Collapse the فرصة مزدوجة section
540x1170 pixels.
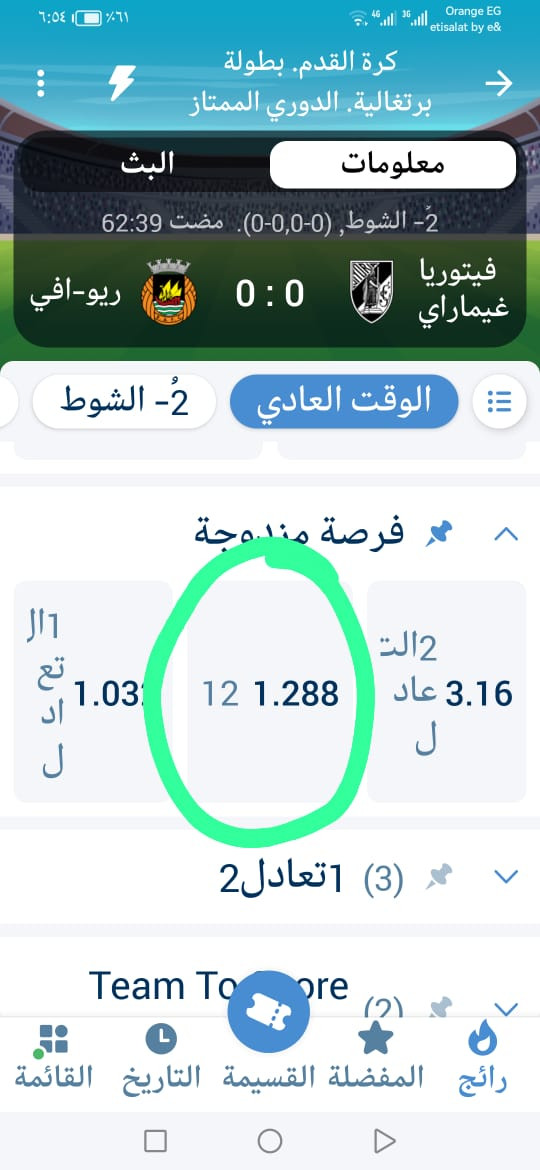506,534
